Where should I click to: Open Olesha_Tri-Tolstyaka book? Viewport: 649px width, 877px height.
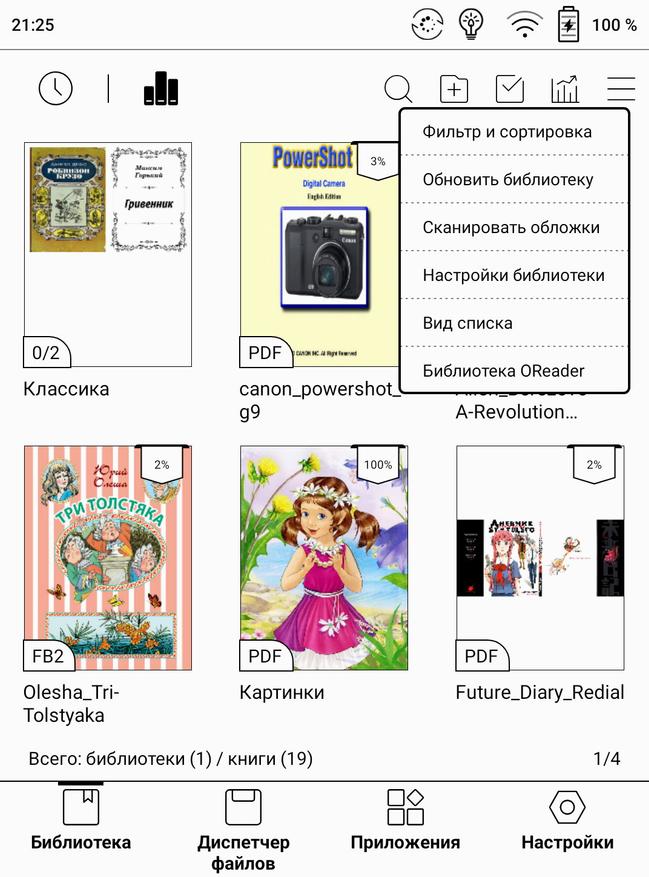(107, 557)
